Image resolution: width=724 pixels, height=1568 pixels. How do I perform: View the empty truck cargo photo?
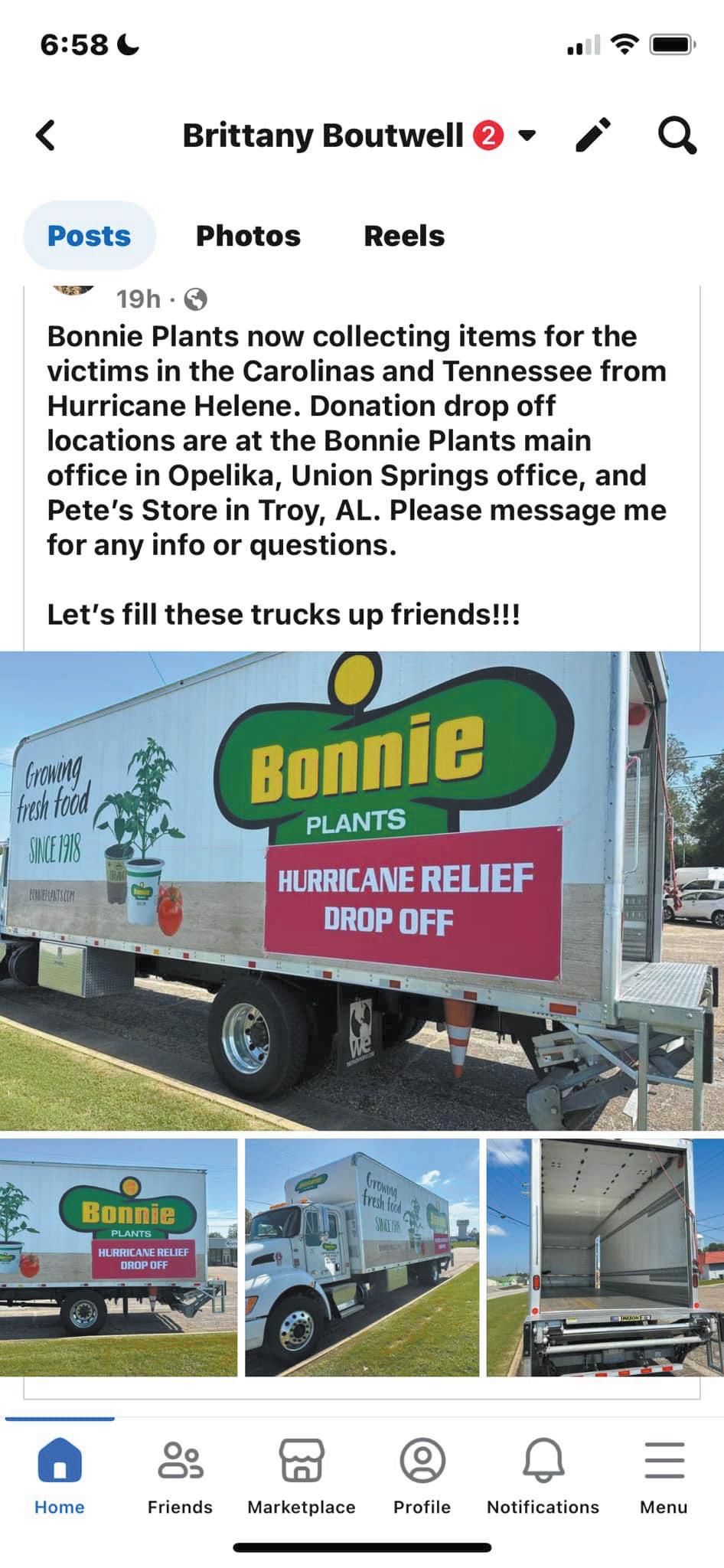(605, 1257)
